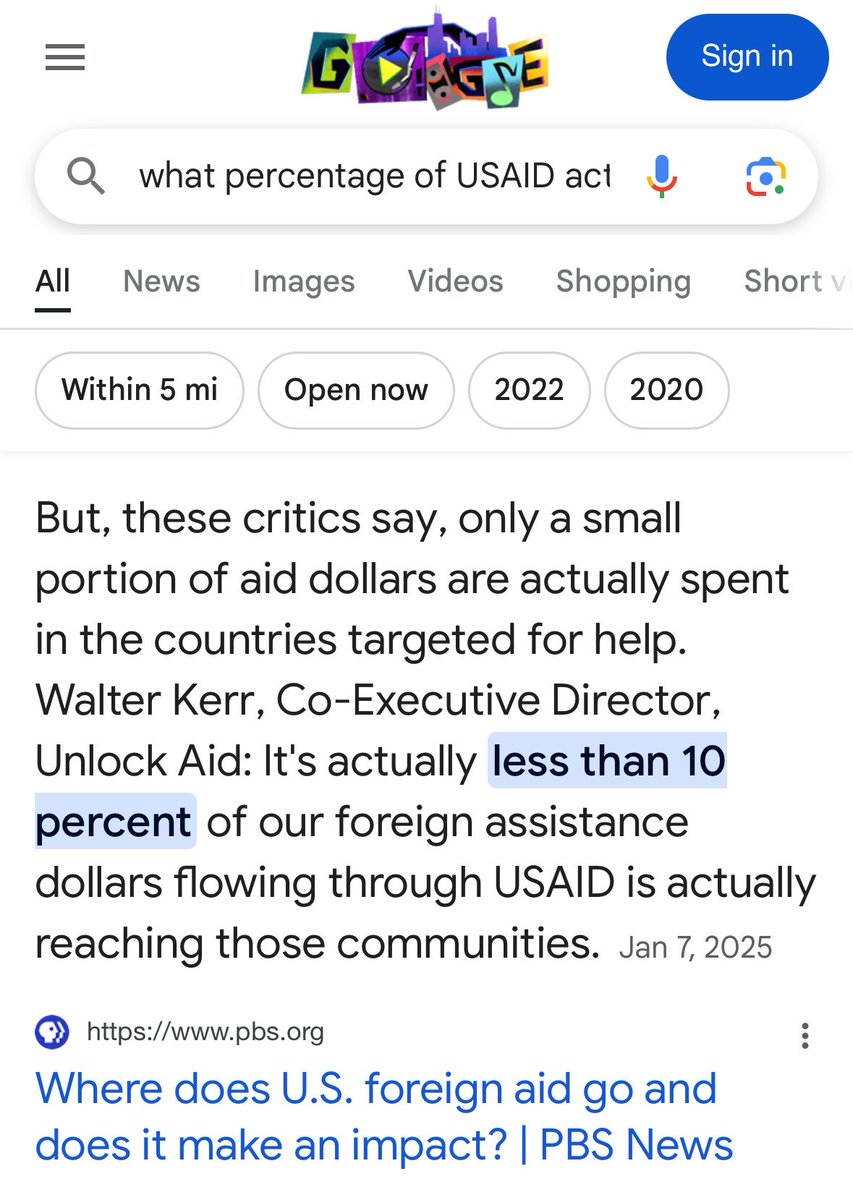Filter results by 2022 chip
Viewport: 853px width, 1200px height.
(x=529, y=389)
